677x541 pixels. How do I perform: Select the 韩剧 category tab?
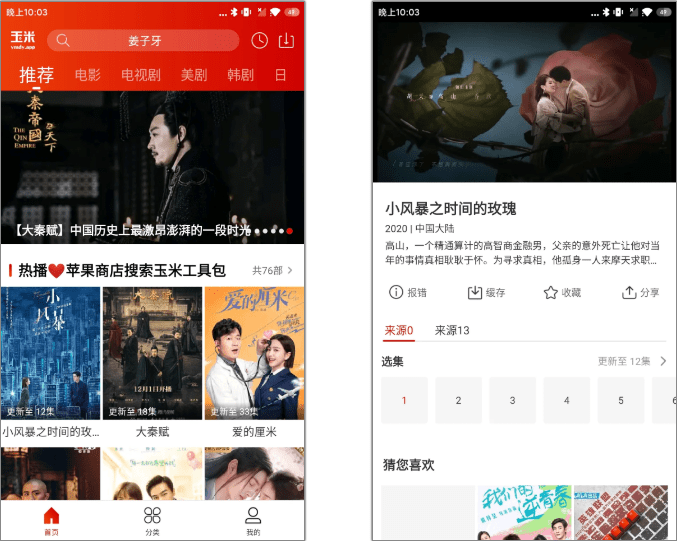(240, 75)
